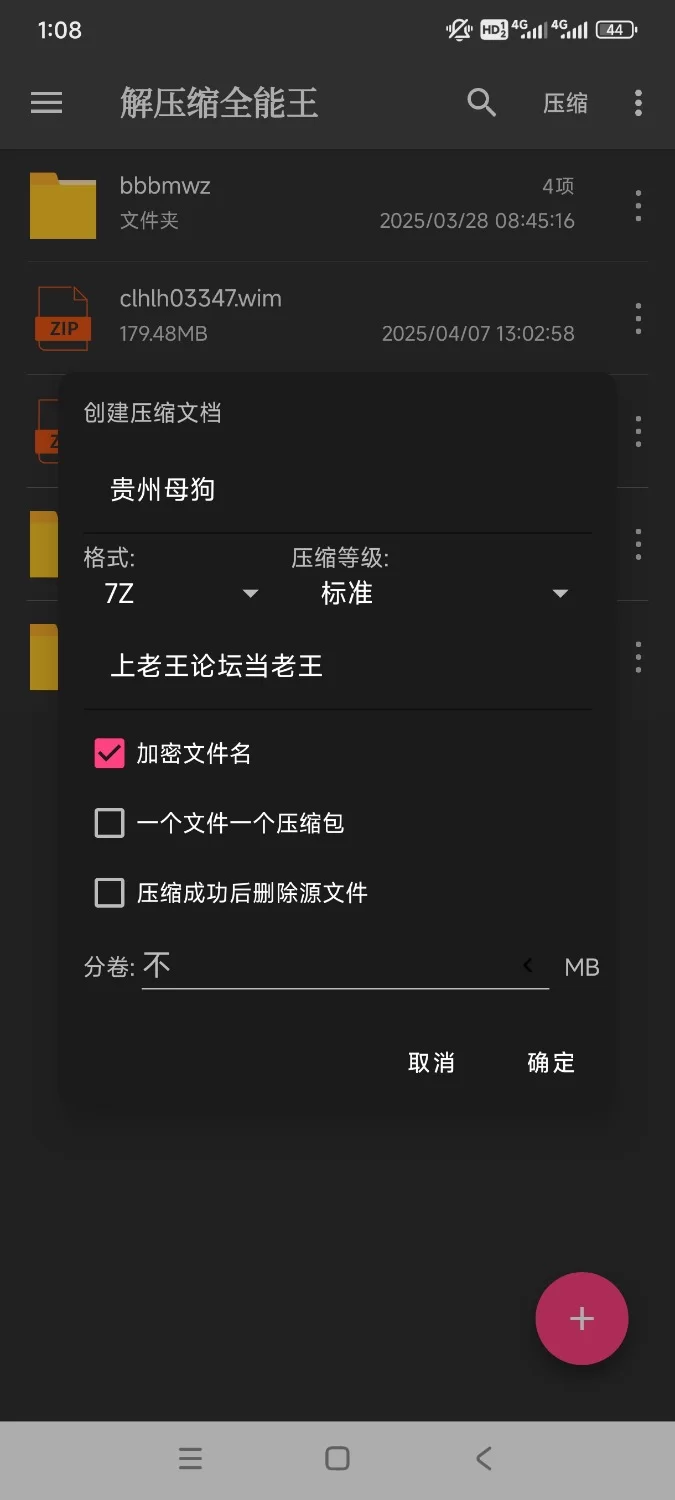The height and width of the screenshot is (1500, 675).
Task: Edit the password field below format
Action: click(336, 666)
